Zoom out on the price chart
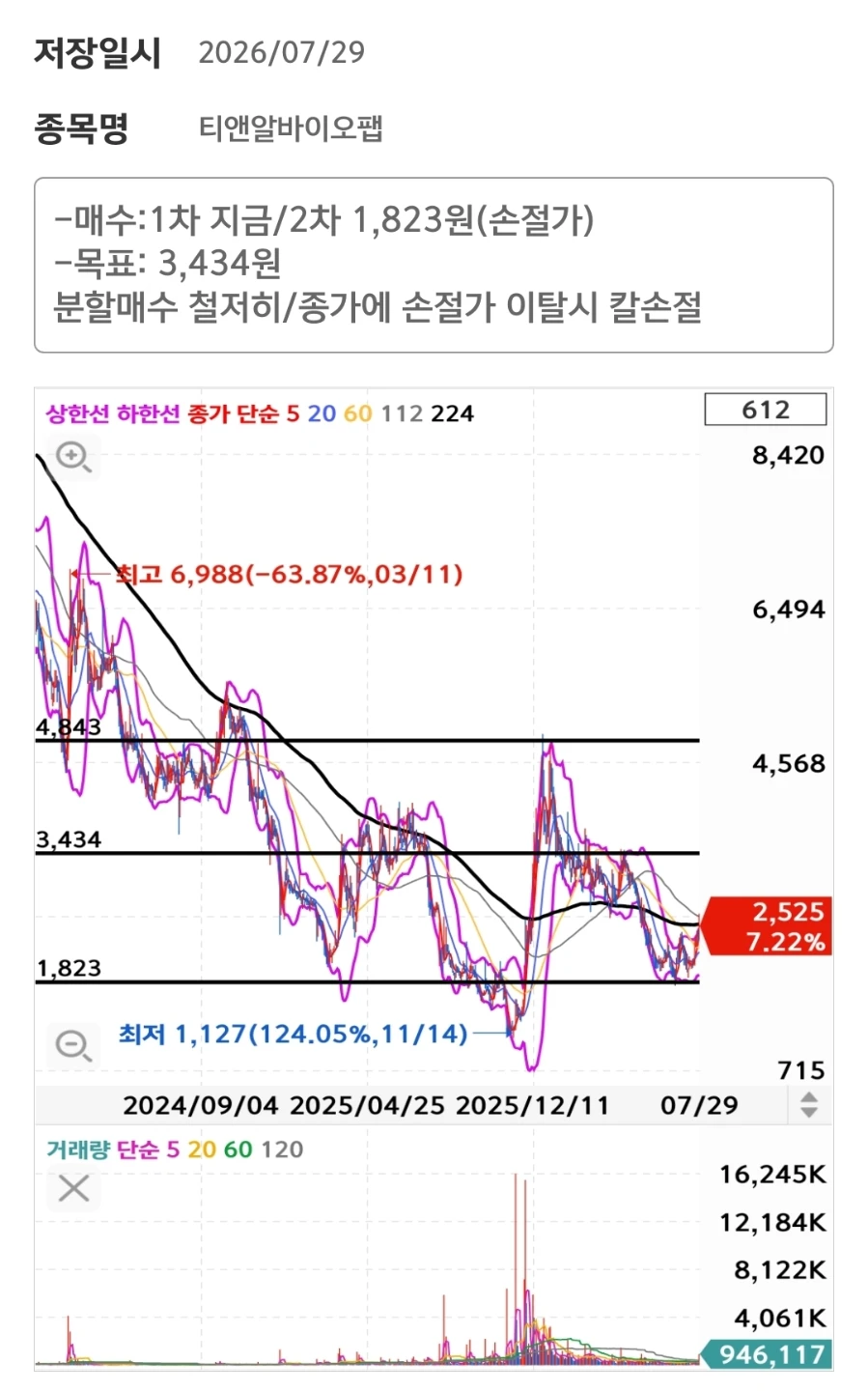Screen dimensions: 868x1391 coord(74,1045)
